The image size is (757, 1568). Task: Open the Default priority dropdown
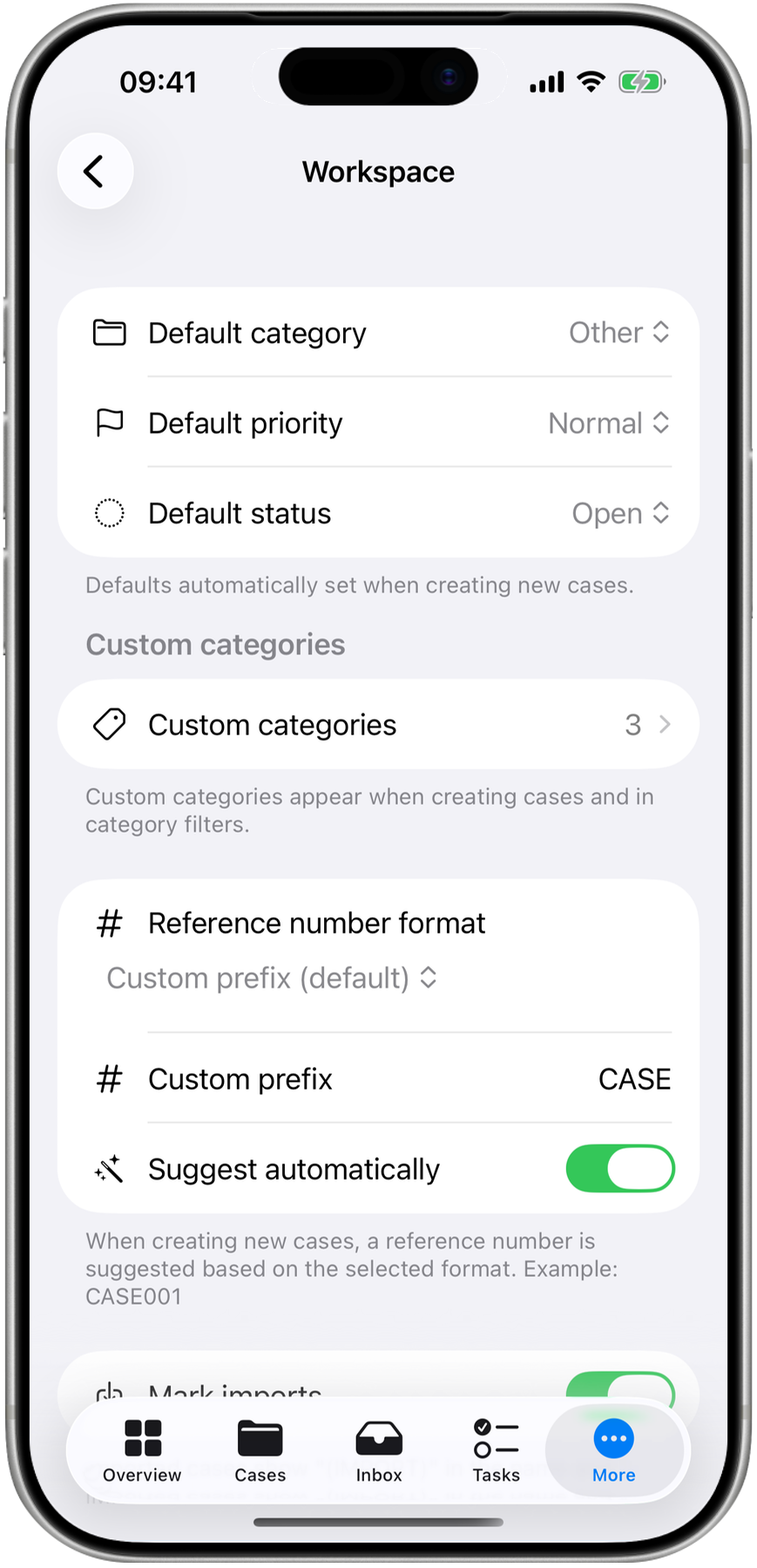609,423
